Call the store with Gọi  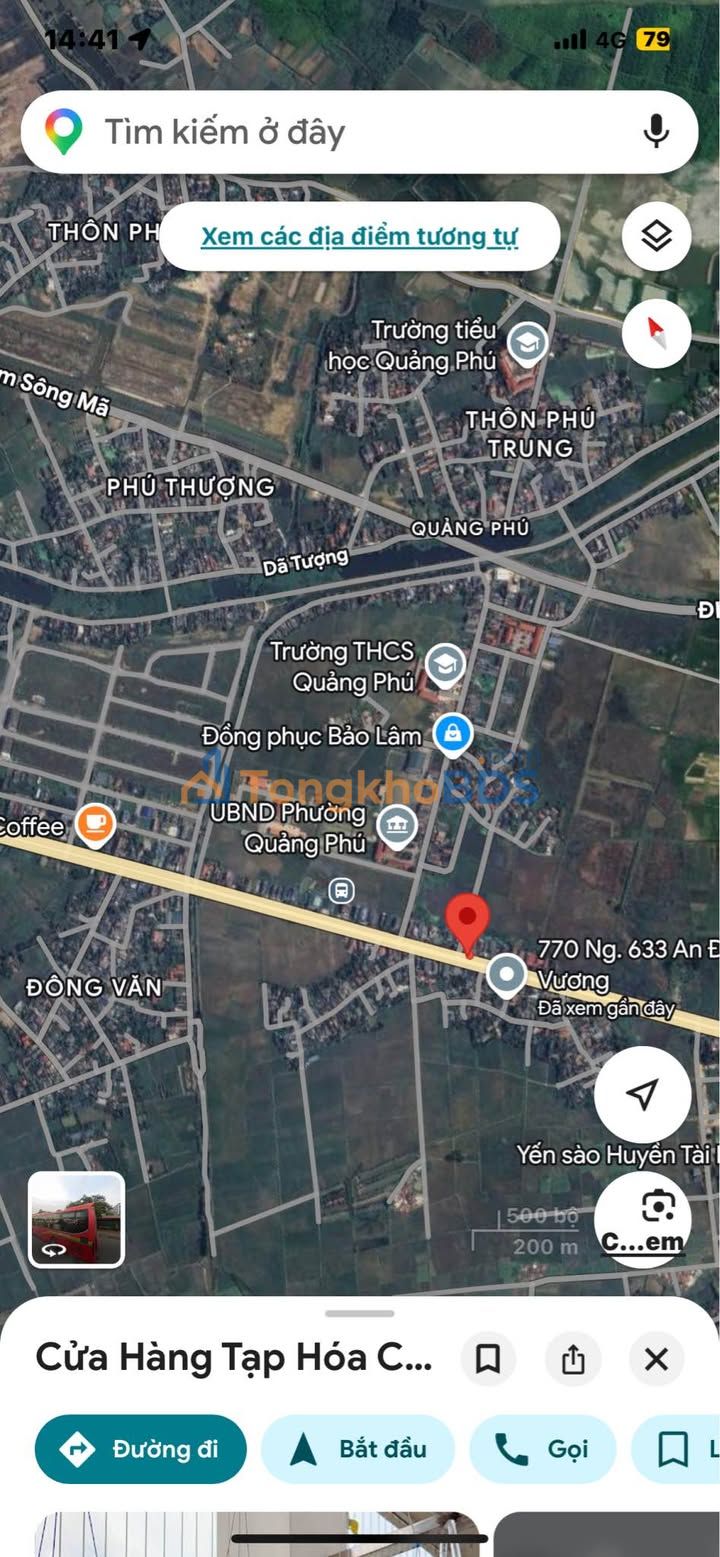[542, 1449]
